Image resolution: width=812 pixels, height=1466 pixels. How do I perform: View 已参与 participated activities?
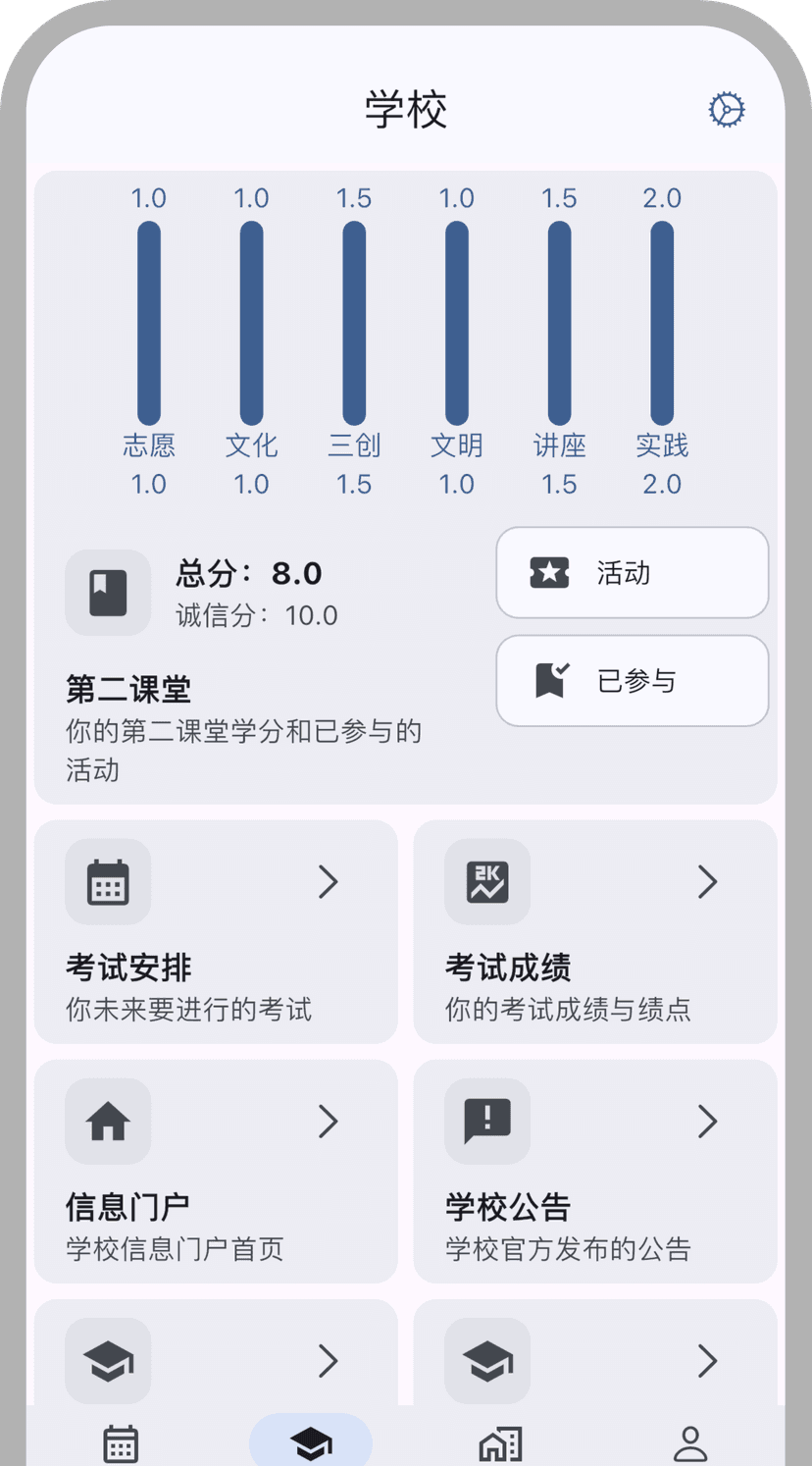tap(632, 681)
